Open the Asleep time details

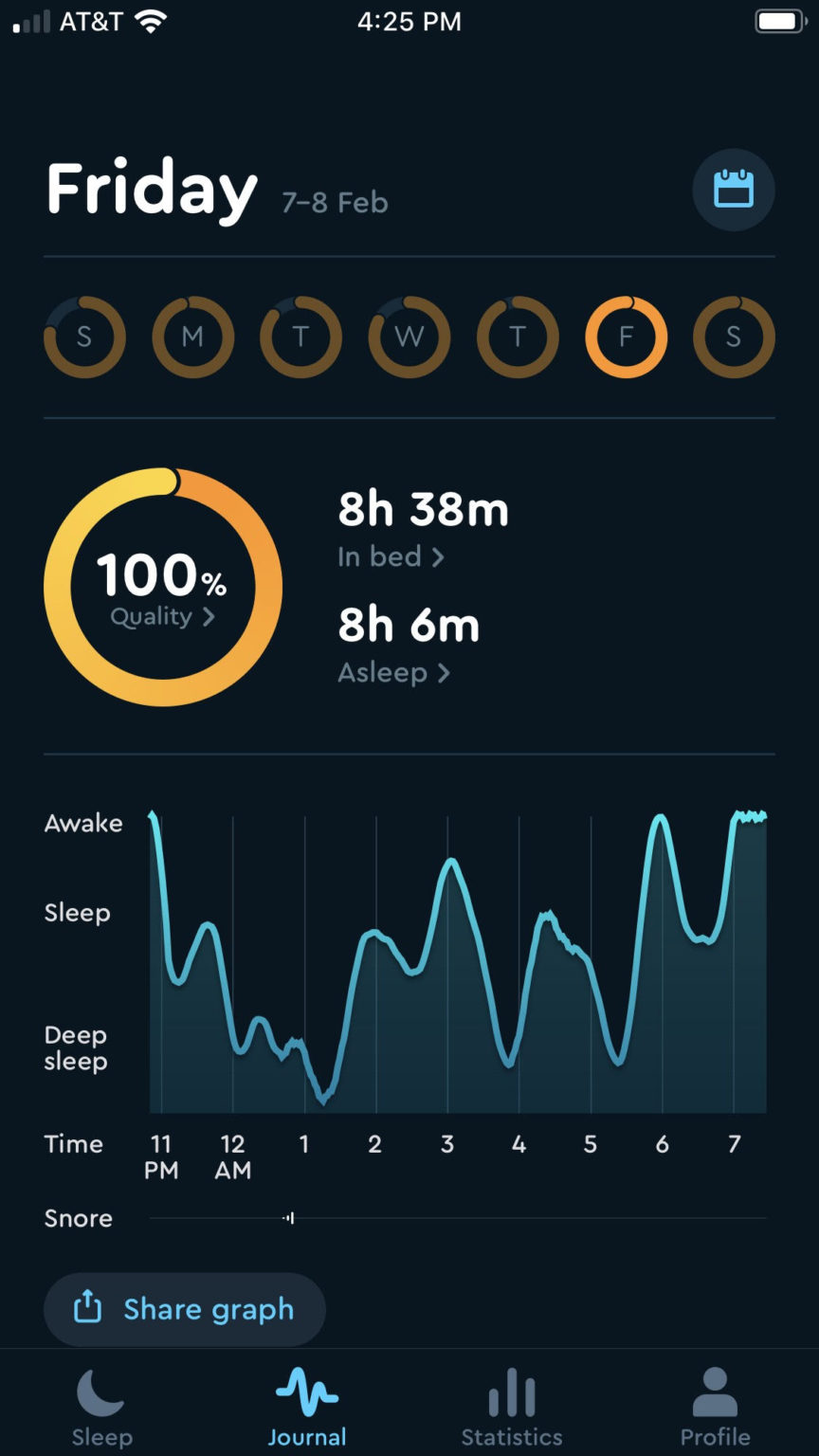pyautogui.click(x=393, y=672)
